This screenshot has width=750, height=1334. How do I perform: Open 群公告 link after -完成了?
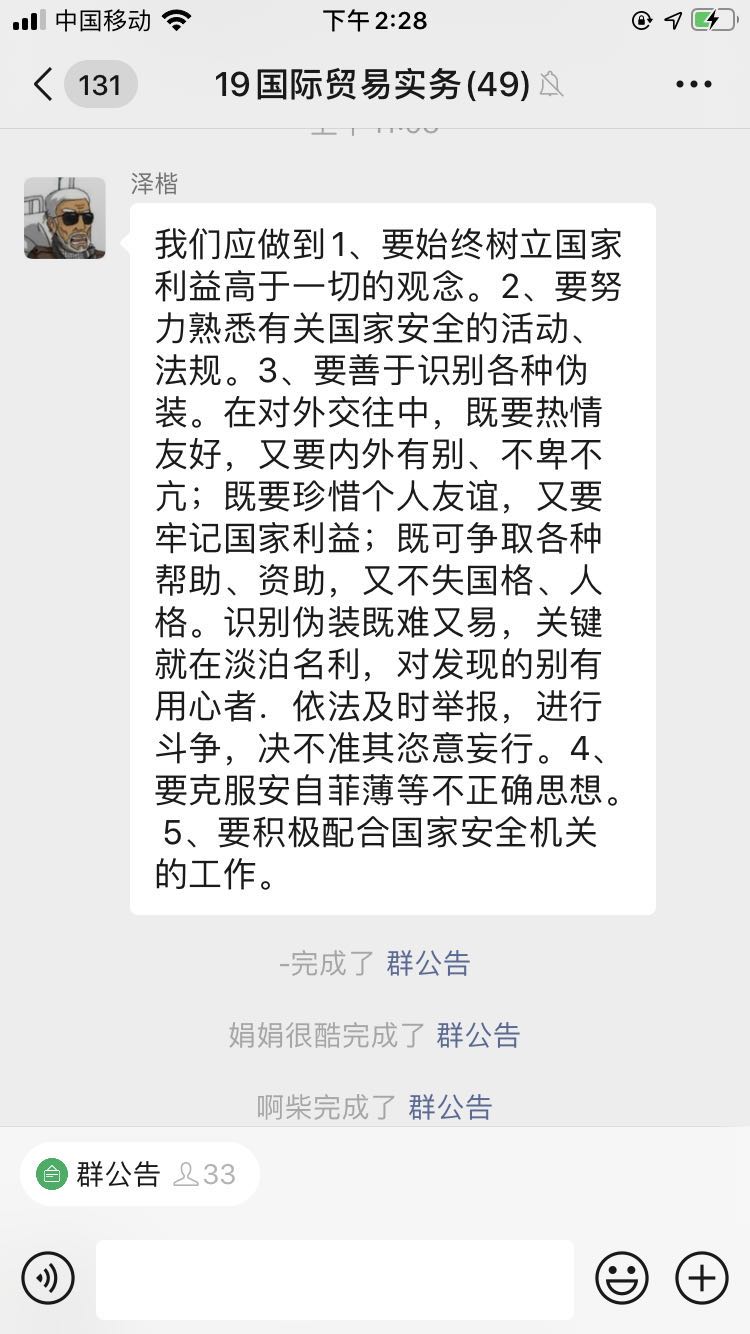pyautogui.click(x=428, y=963)
